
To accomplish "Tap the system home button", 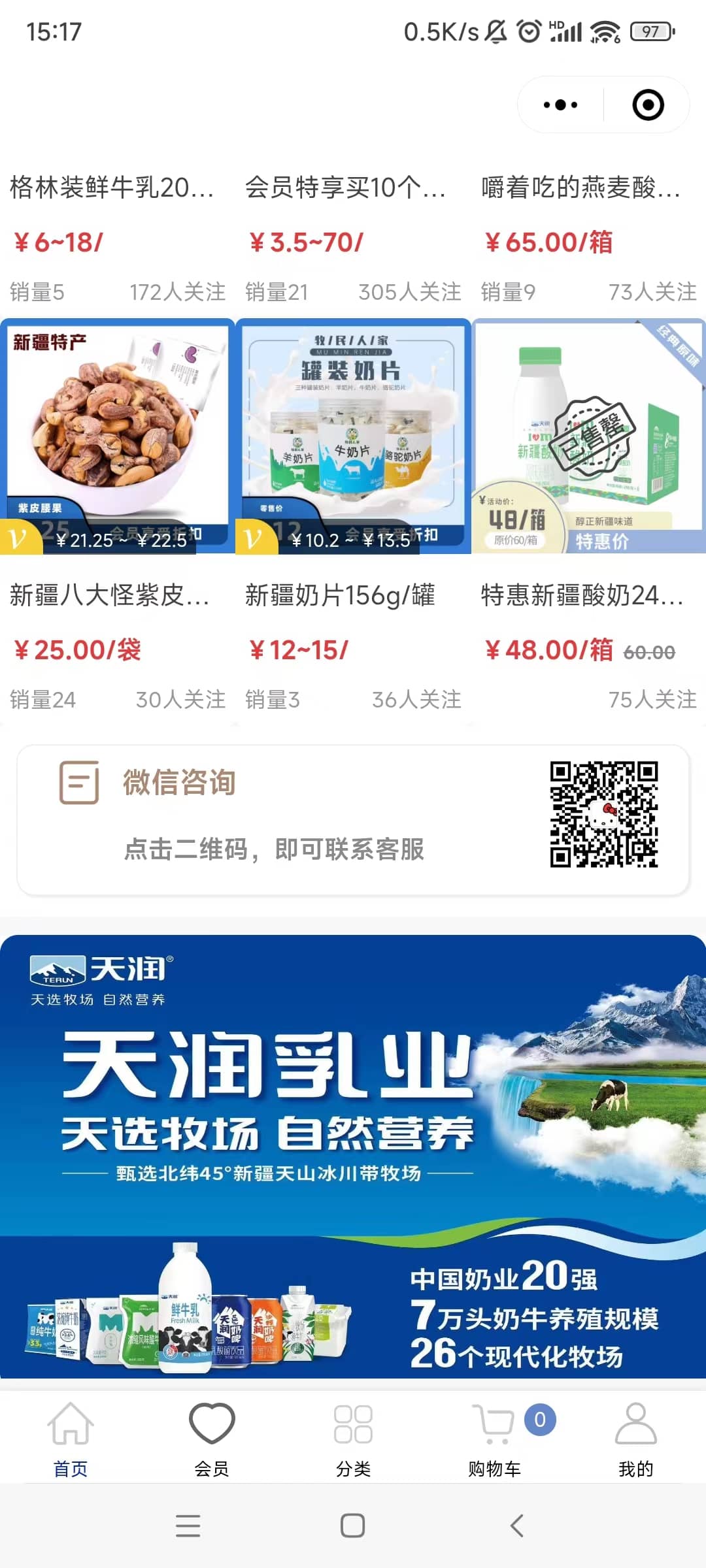I will click(x=353, y=1526).
